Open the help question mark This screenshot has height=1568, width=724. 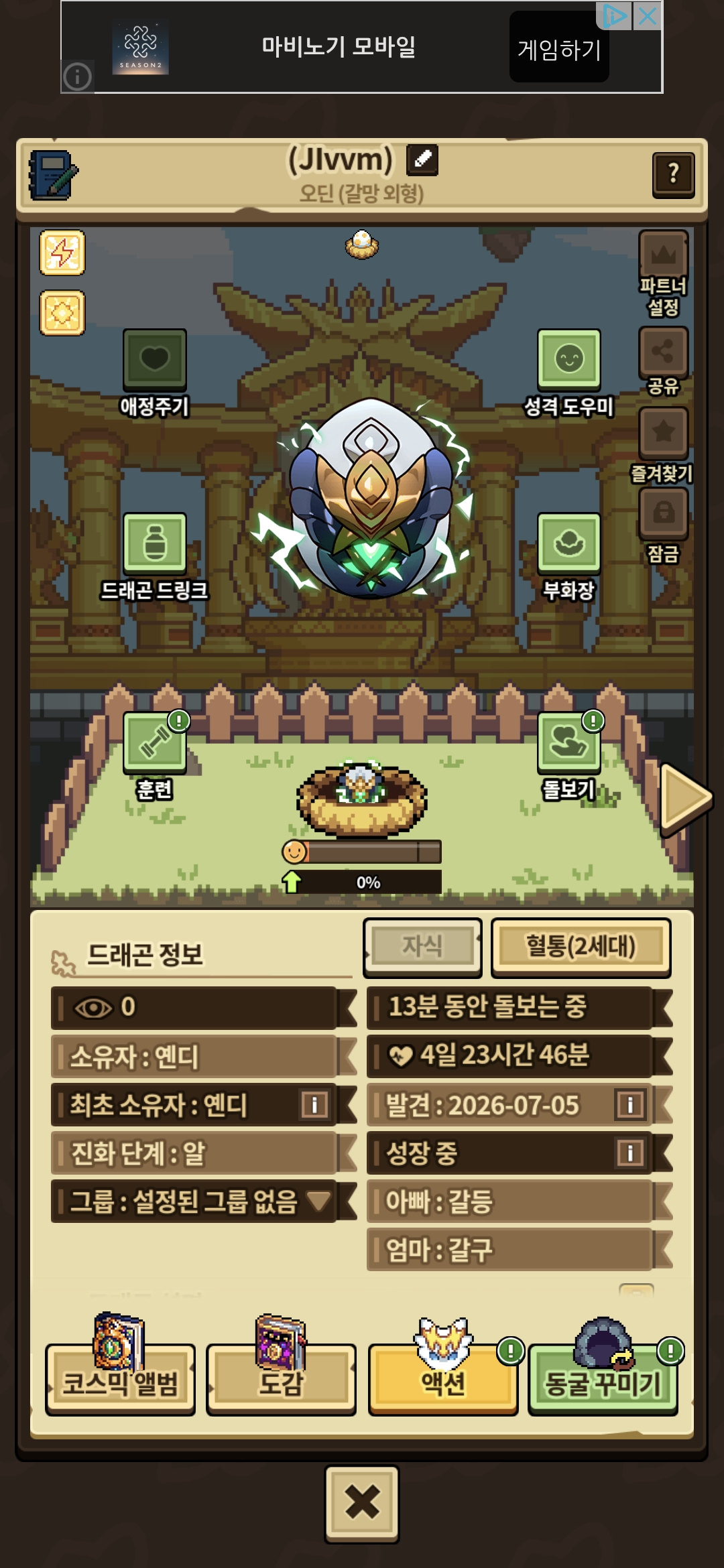tap(673, 174)
